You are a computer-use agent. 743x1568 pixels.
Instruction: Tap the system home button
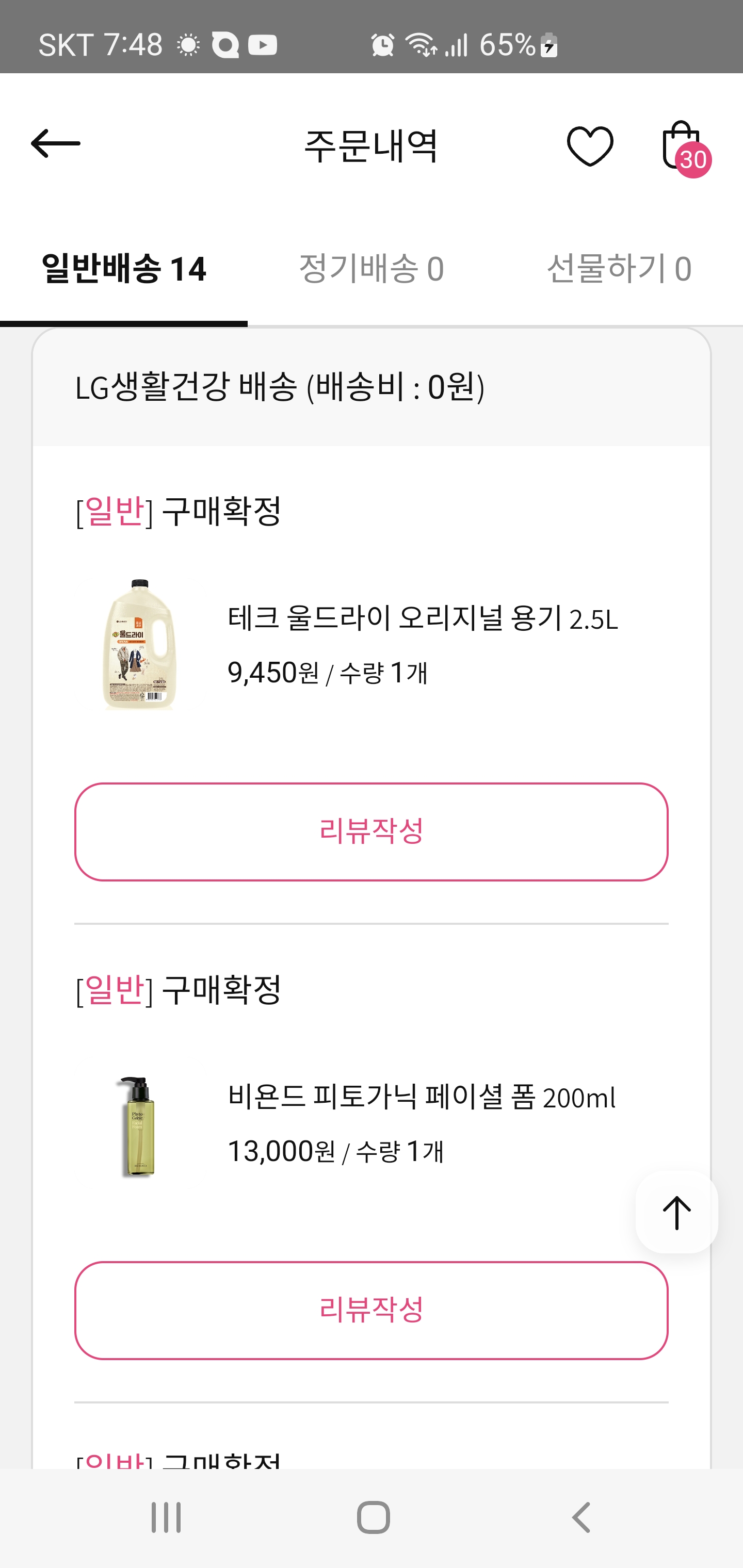(373, 1517)
